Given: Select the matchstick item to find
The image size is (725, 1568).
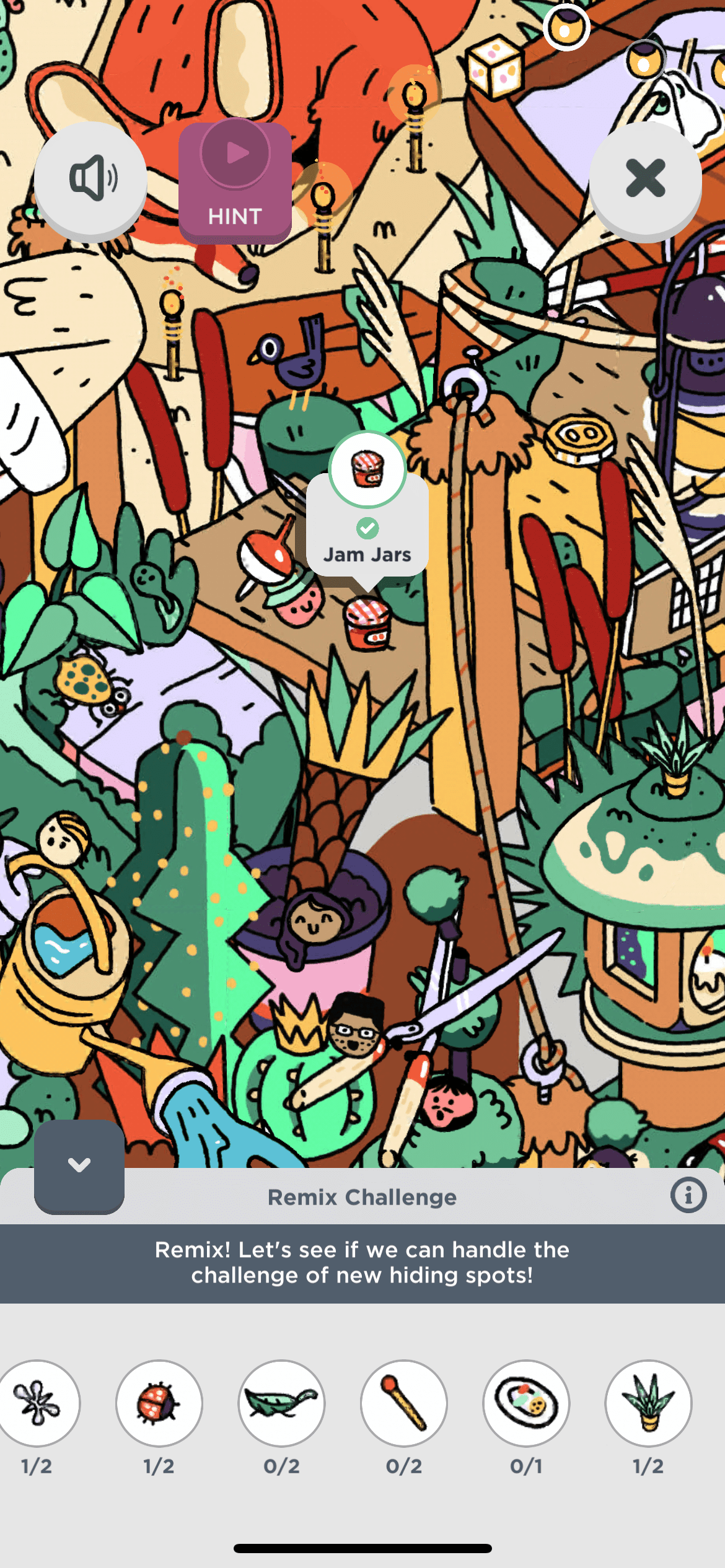Looking at the screenshot, I should click(x=404, y=1403).
